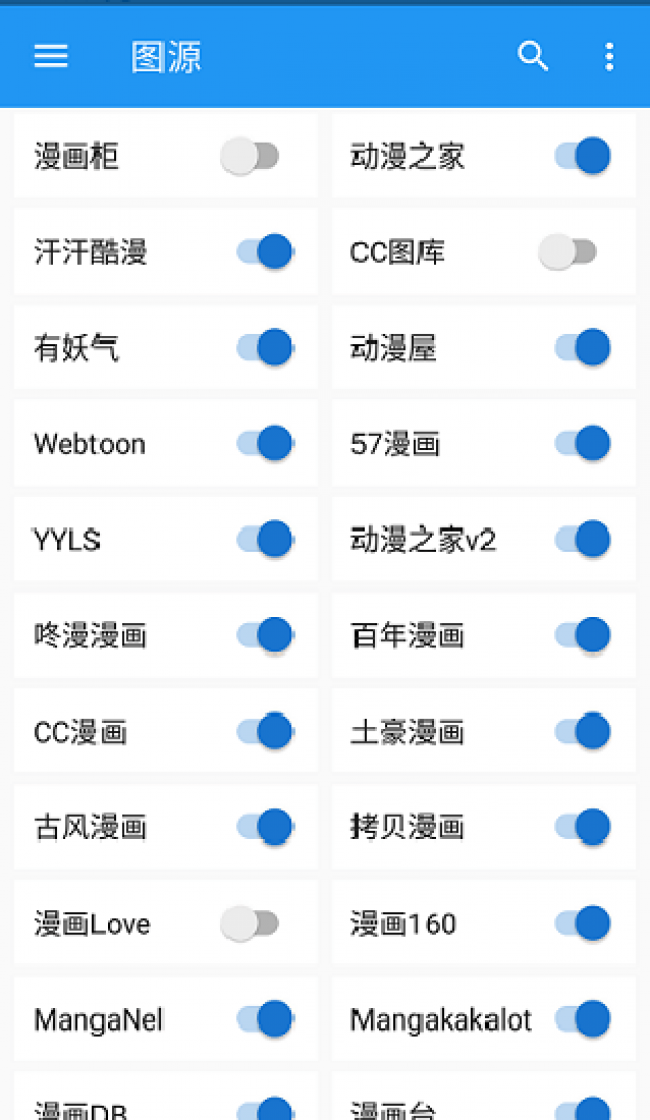The height and width of the screenshot is (1120, 650).
Task: Toggle off 有妖气
Action: coord(265,347)
